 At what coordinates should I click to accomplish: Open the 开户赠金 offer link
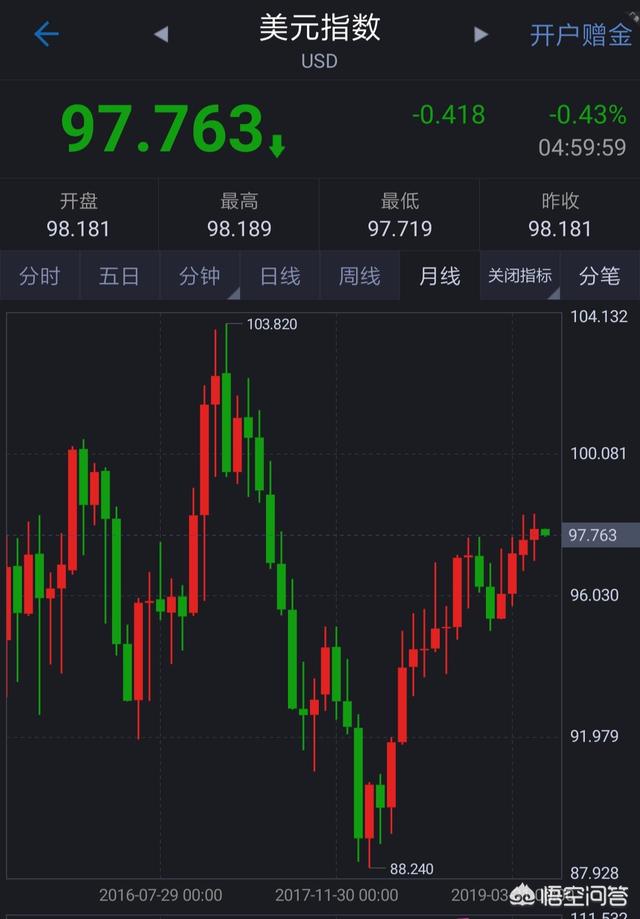(579, 34)
